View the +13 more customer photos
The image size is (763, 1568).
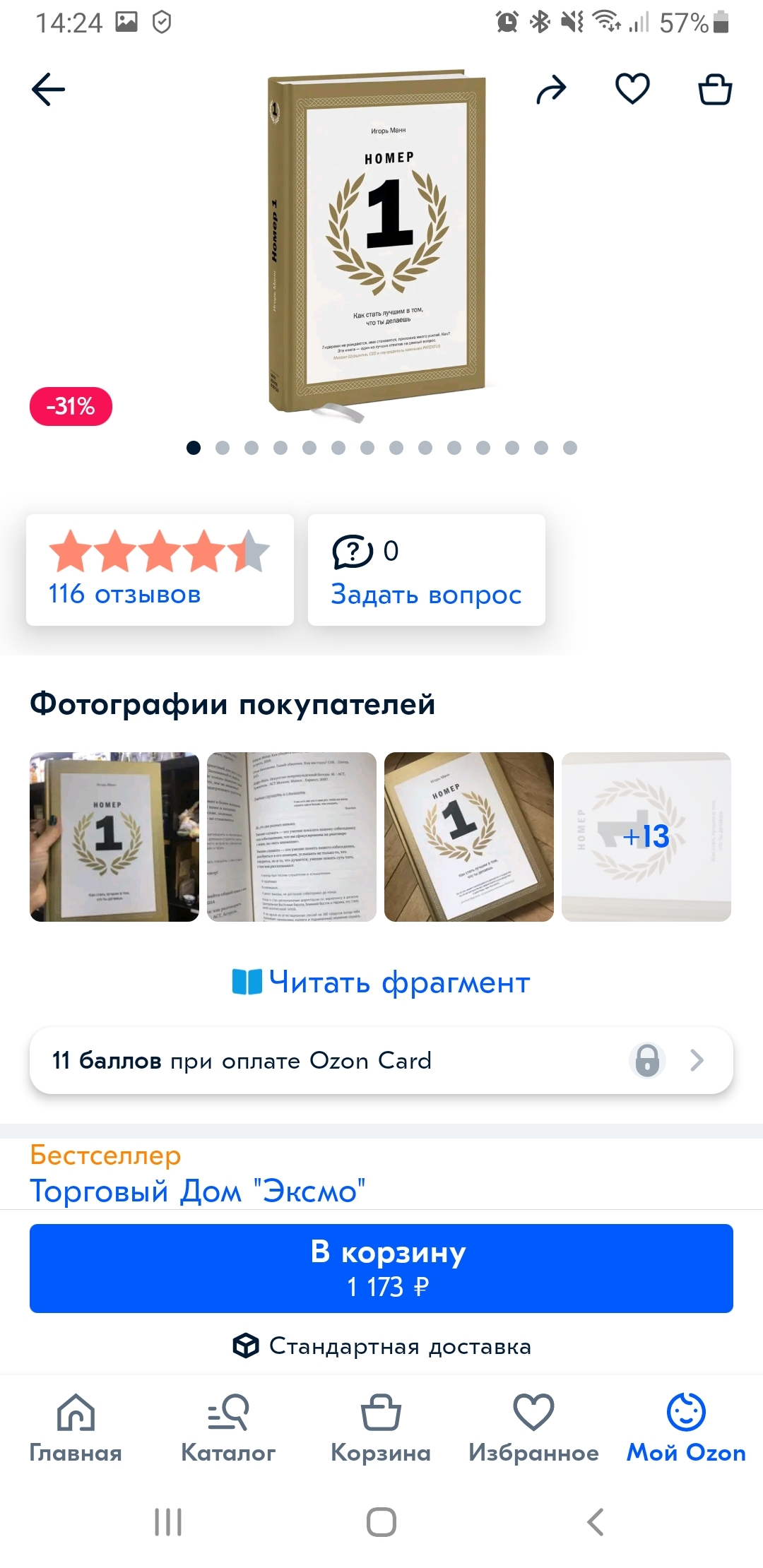click(646, 836)
